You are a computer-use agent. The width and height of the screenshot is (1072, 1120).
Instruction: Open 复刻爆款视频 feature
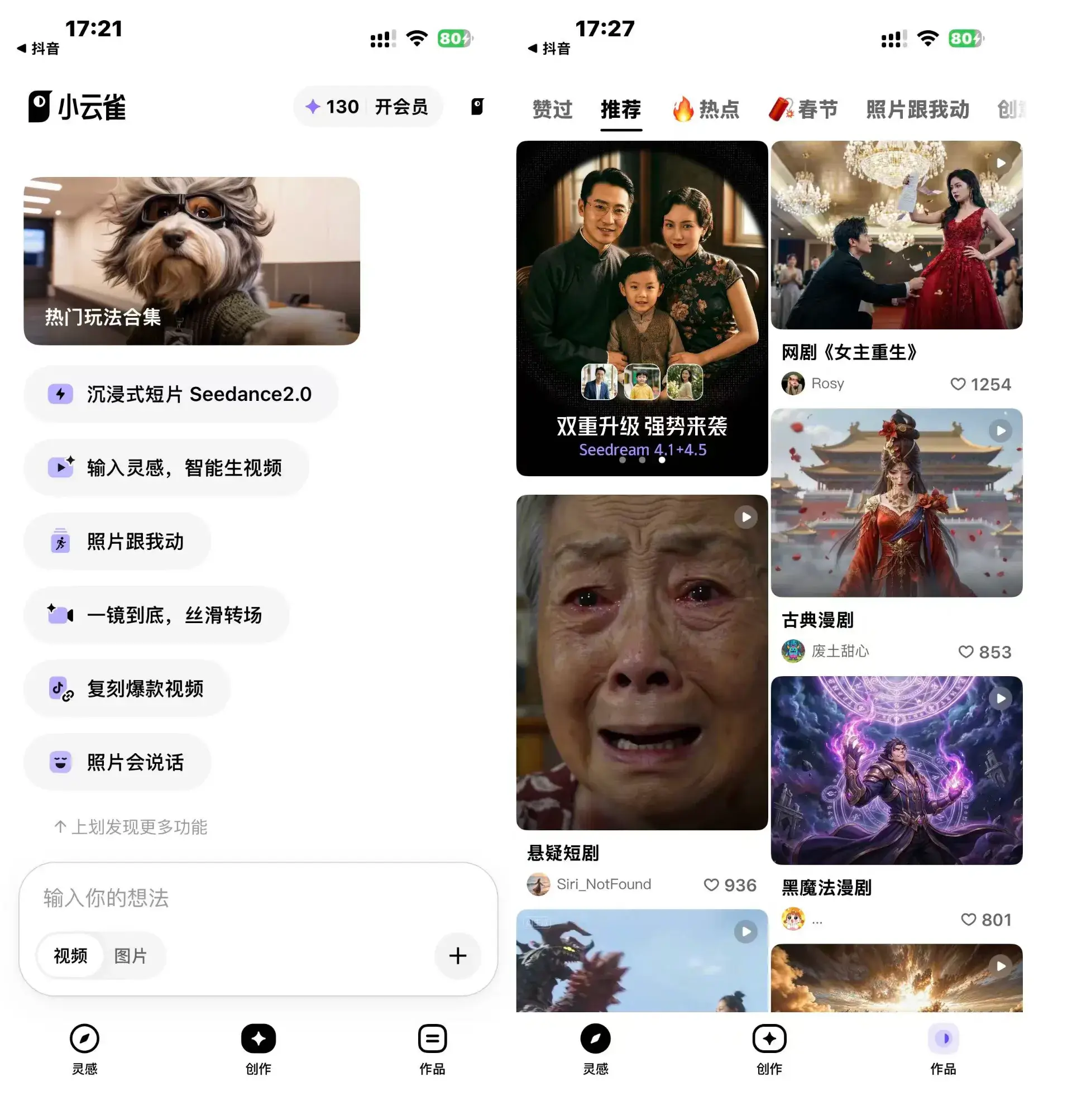(127, 689)
